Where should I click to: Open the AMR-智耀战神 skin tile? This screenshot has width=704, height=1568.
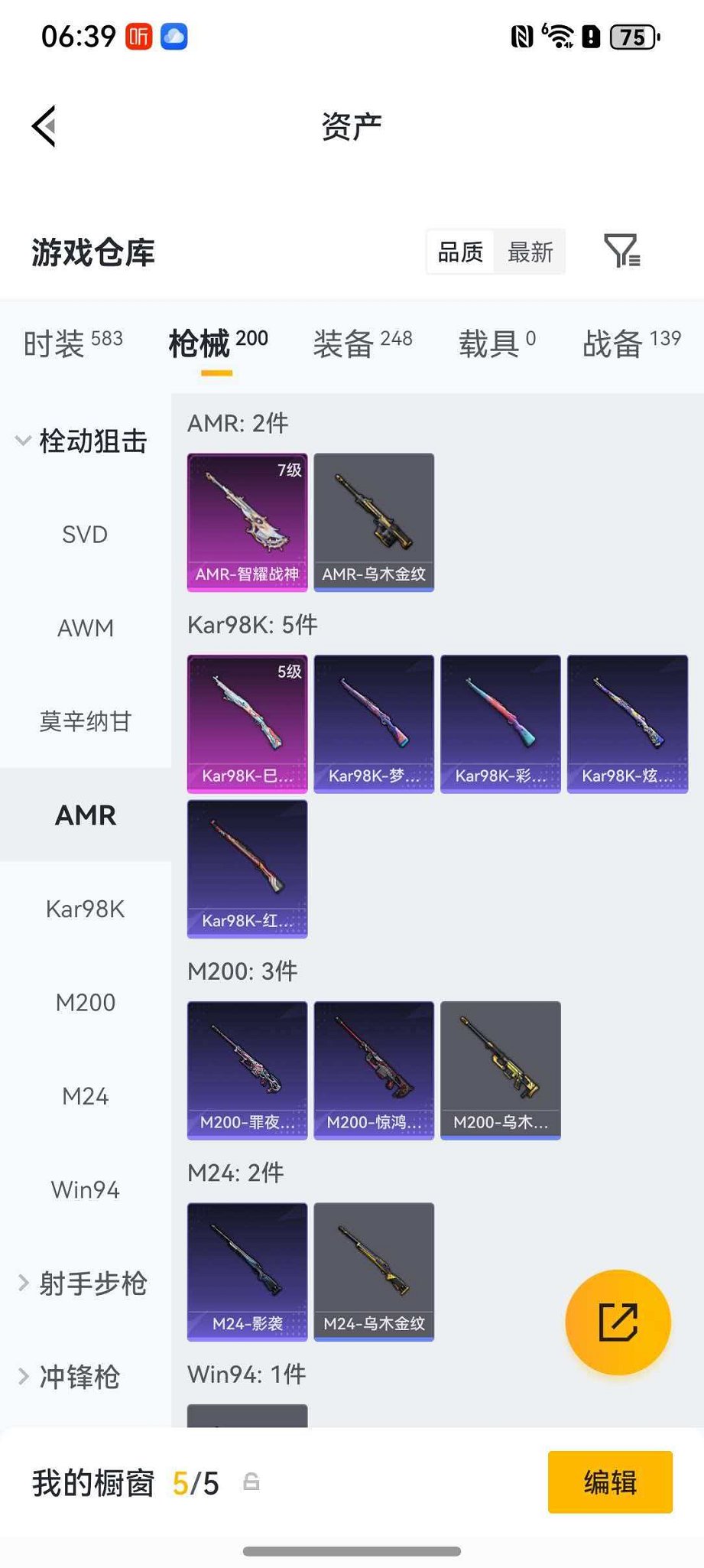click(x=247, y=522)
